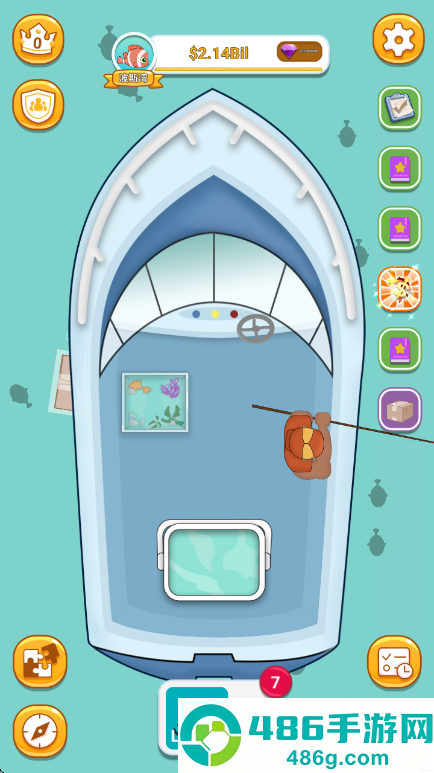
Task: Tap the sparkling orange character offer icon
Action: (x=399, y=289)
